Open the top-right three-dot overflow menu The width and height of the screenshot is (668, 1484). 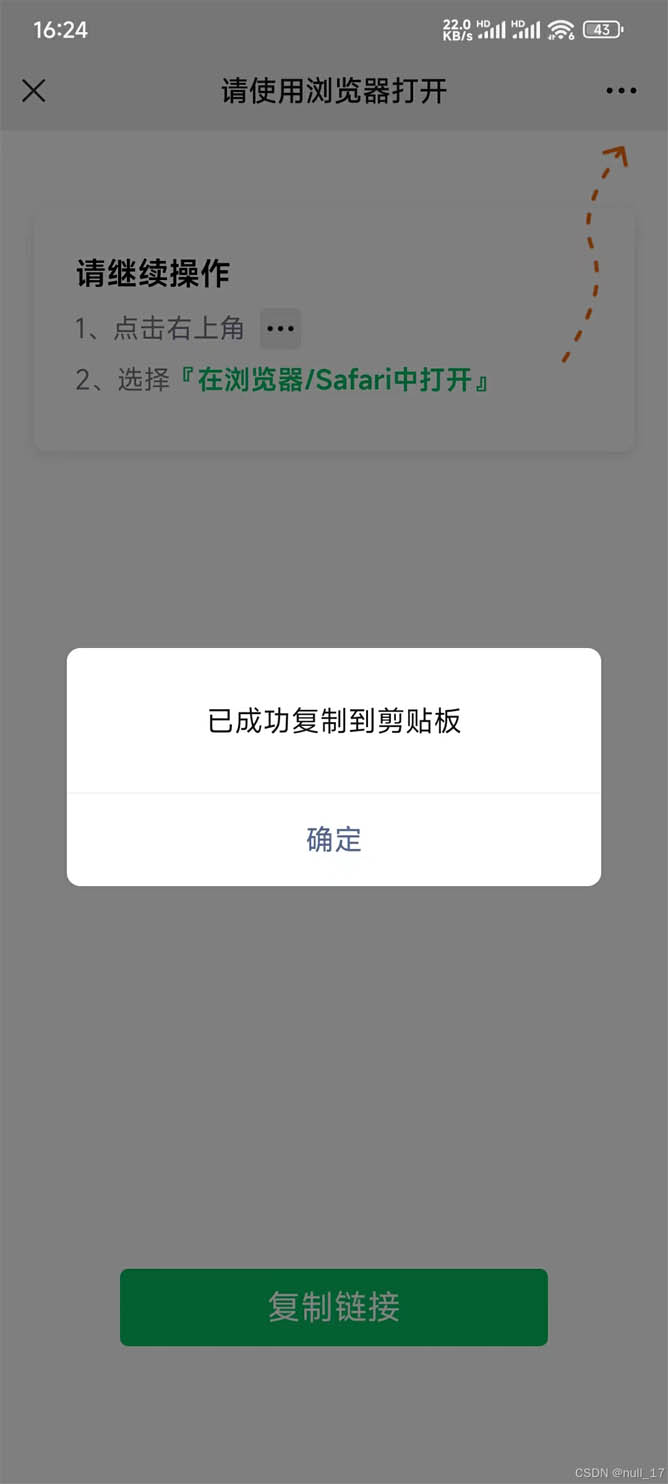(621, 91)
